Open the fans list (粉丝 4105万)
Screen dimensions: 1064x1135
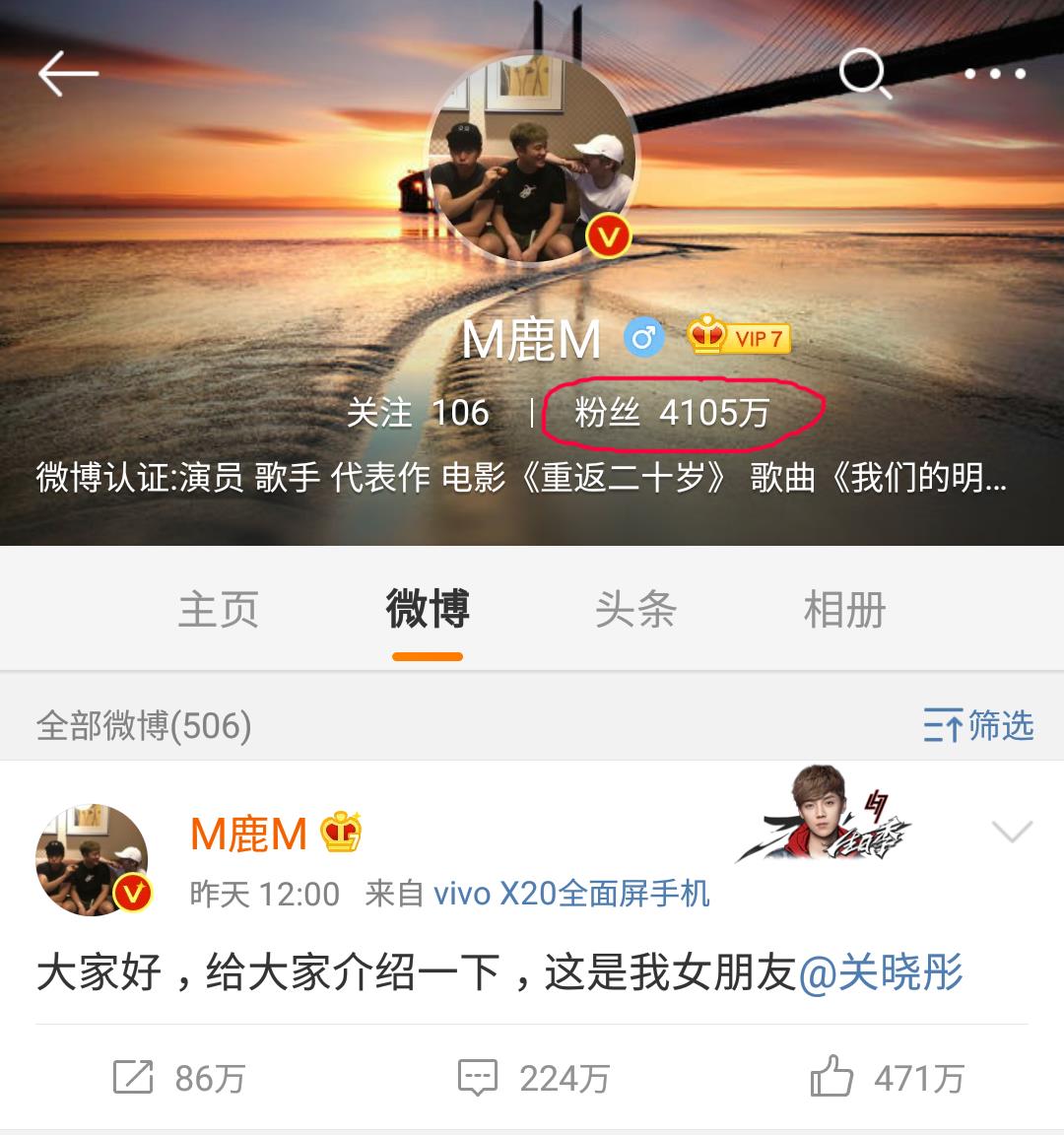click(672, 412)
